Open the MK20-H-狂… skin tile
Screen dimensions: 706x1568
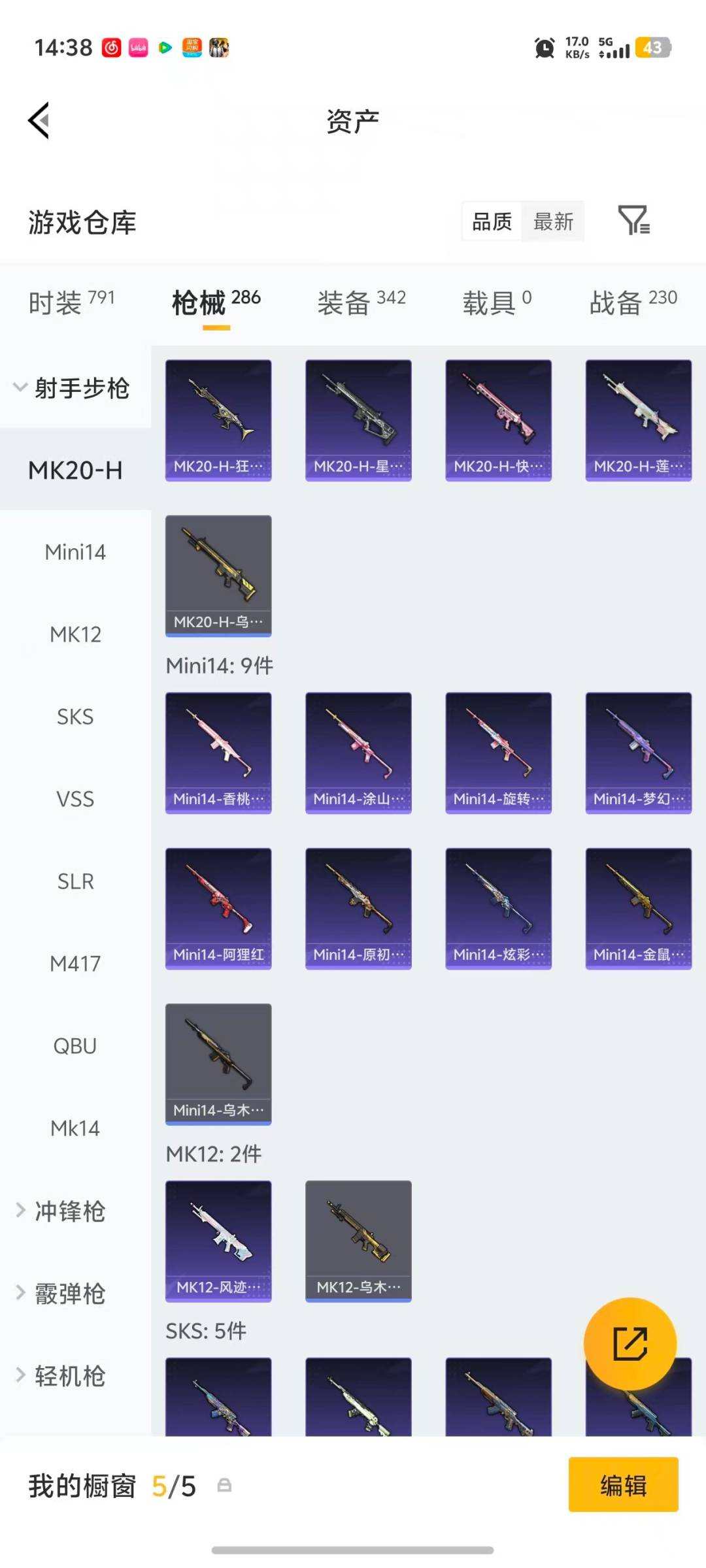pyautogui.click(x=218, y=420)
